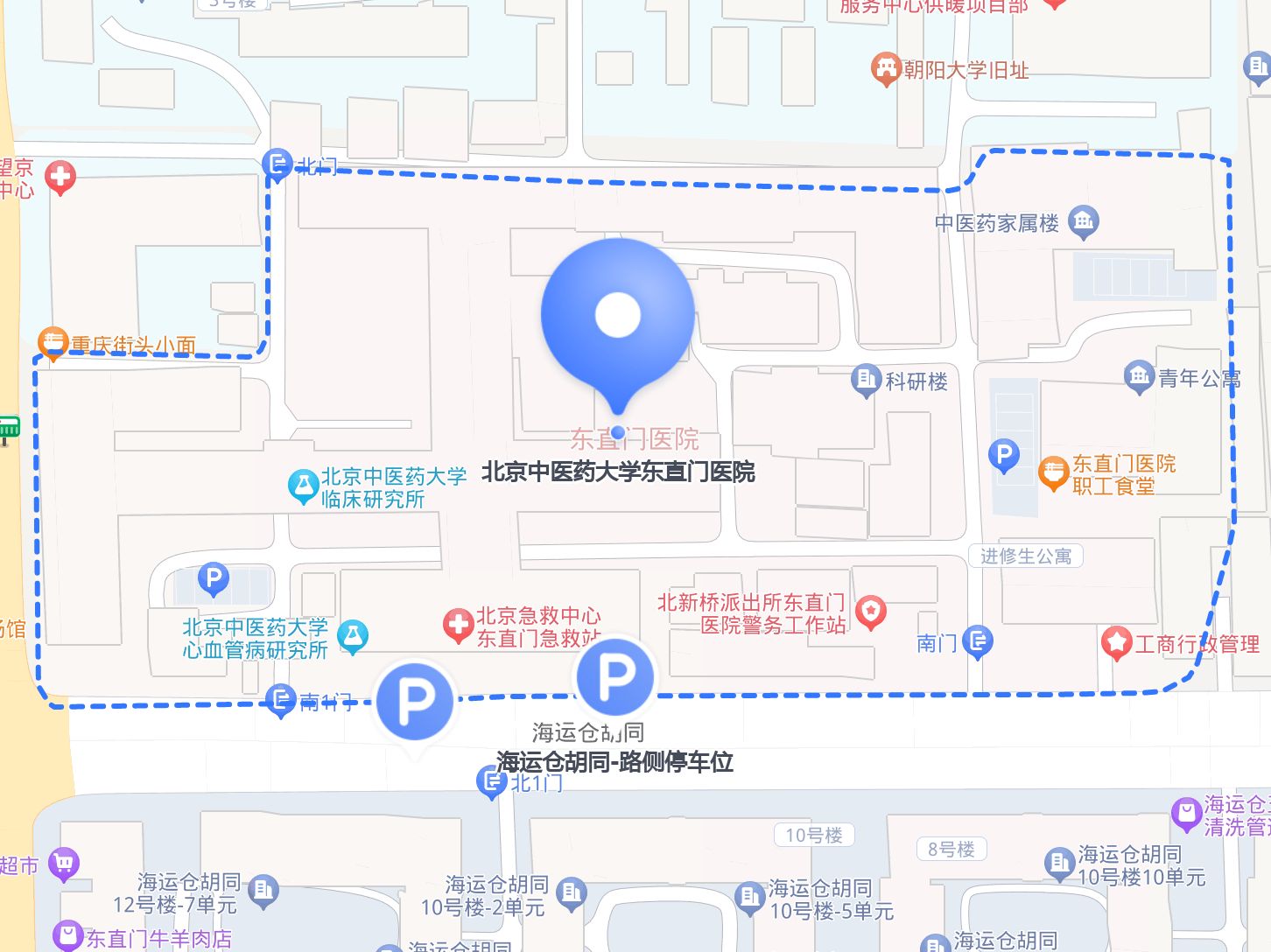Tap 北京急救中心东直门急救站 marker

[458, 626]
